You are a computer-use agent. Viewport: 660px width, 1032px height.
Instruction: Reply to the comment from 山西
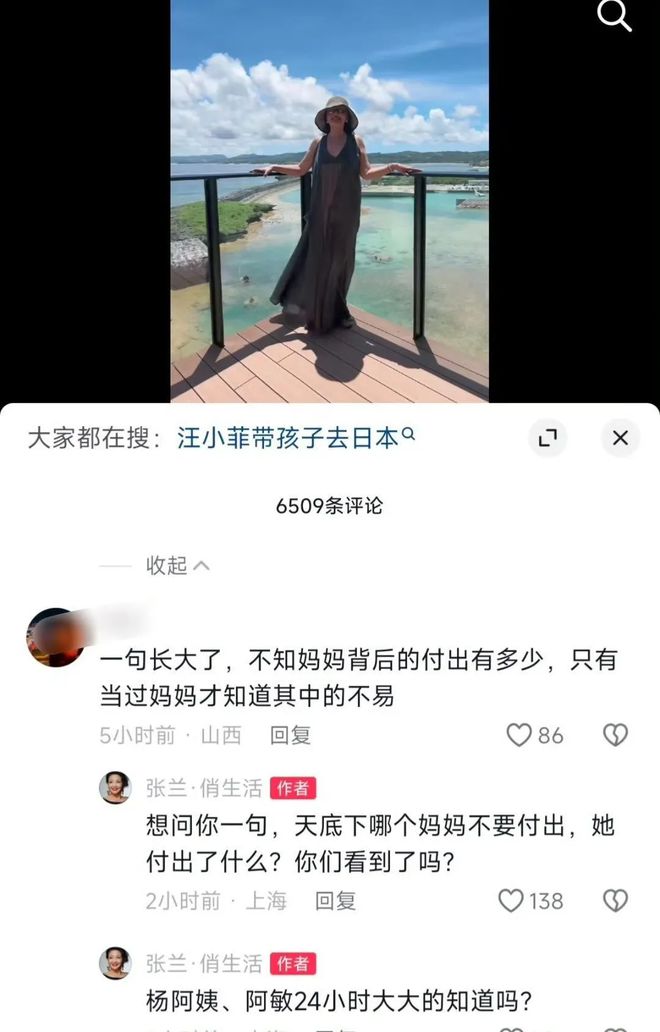(x=290, y=735)
